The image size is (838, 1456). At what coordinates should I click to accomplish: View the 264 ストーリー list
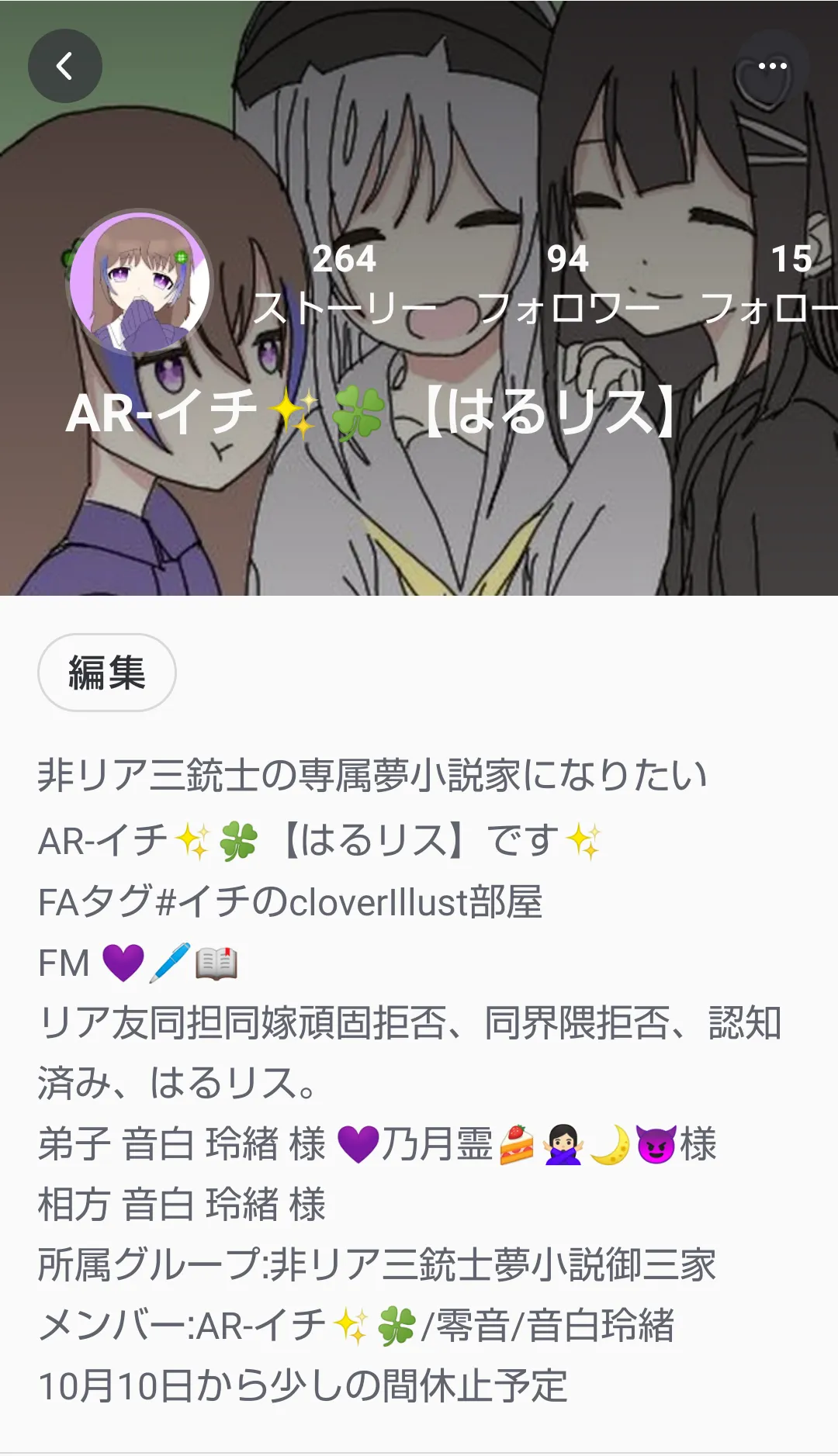345,284
